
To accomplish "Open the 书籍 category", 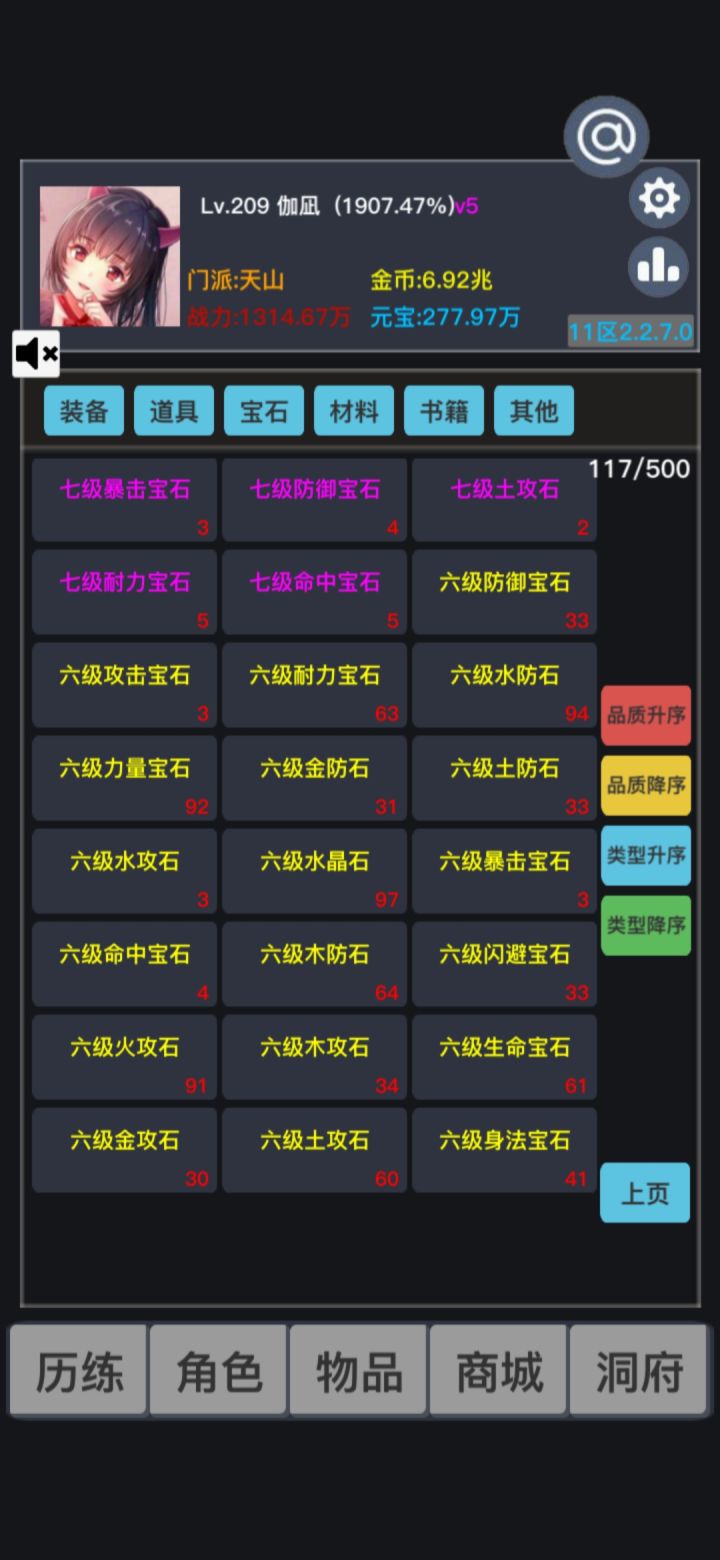I will 444,410.
